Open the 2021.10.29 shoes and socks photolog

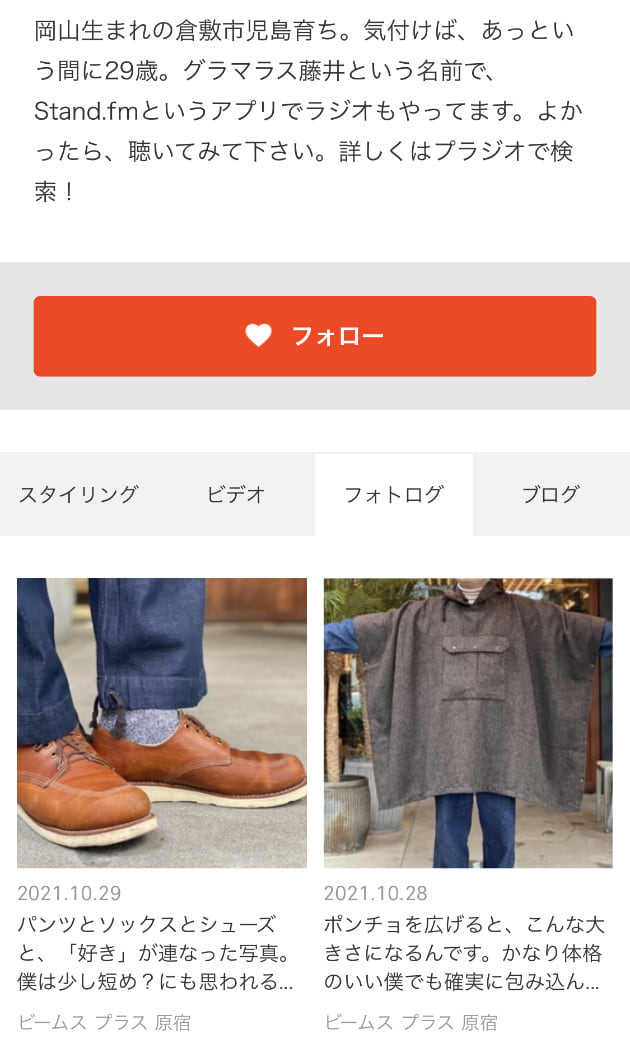point(161,722)
